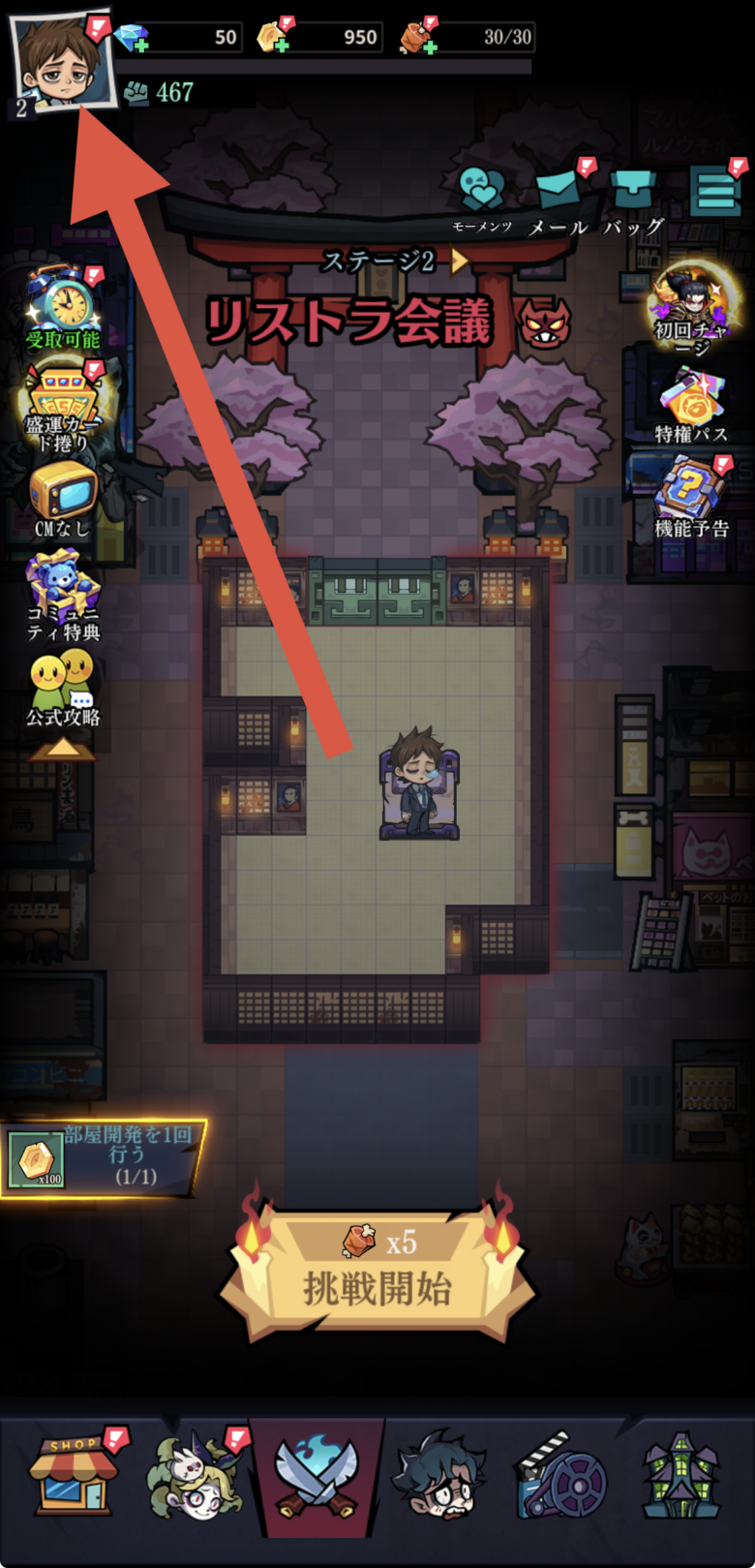The image size is (755, 1568).
Task: Open the hamburger menu
Action: pyautogui.click(x=715, y=192)
